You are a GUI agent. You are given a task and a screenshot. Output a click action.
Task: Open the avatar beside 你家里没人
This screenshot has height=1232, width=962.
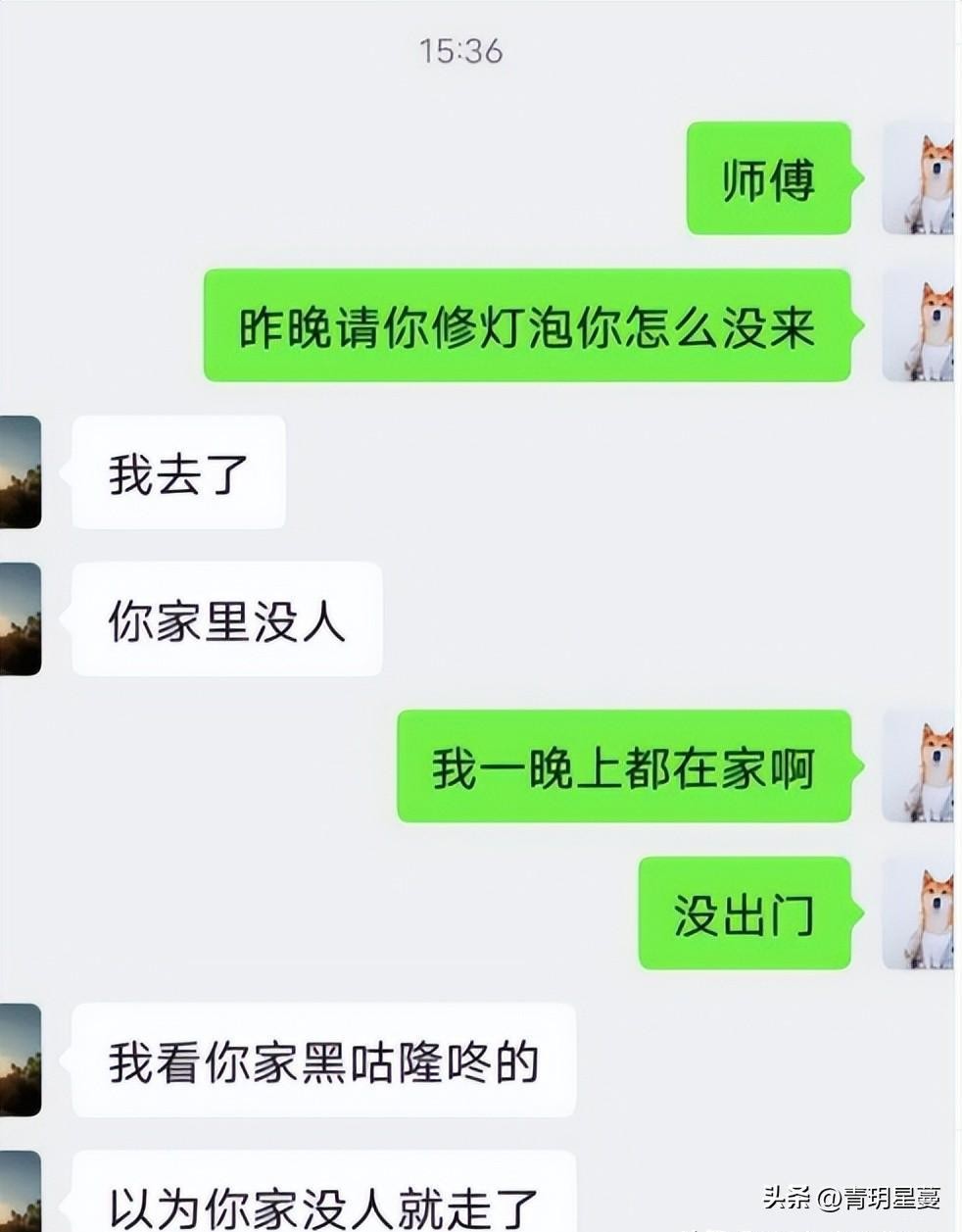21,618
